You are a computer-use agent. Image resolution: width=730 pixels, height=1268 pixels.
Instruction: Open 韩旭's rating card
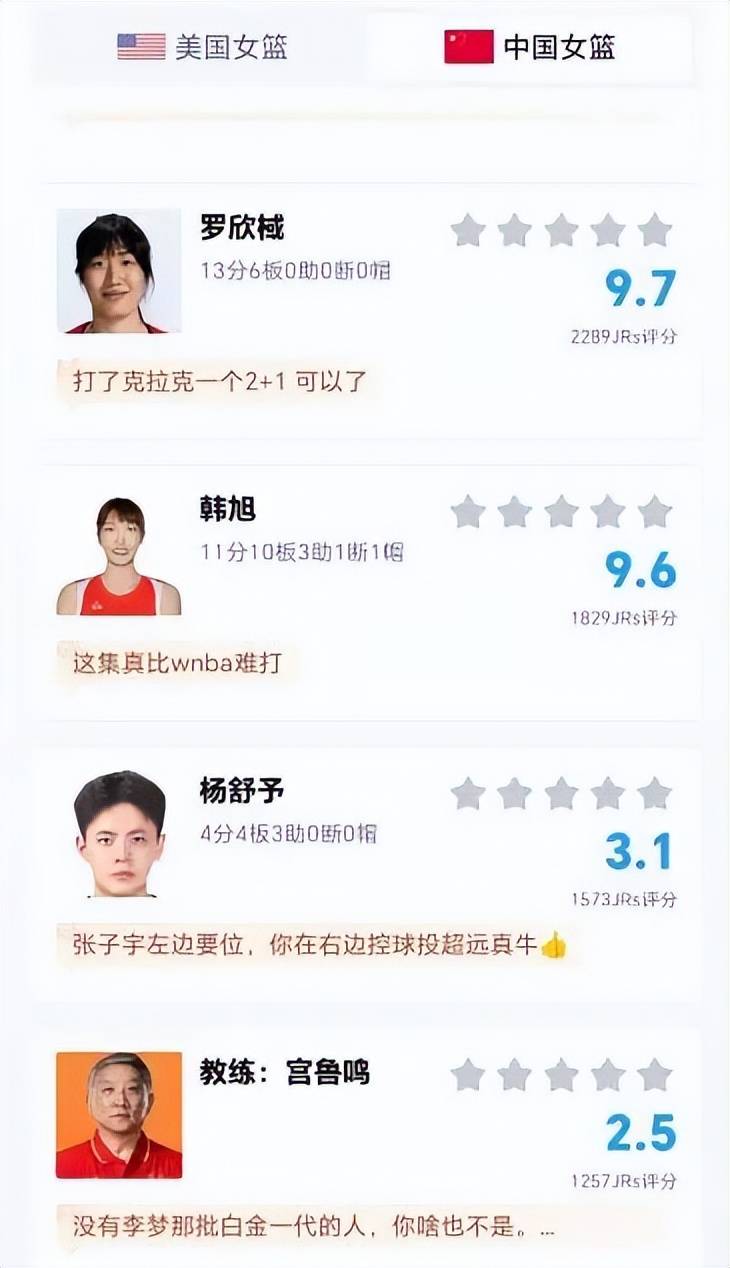366,592
